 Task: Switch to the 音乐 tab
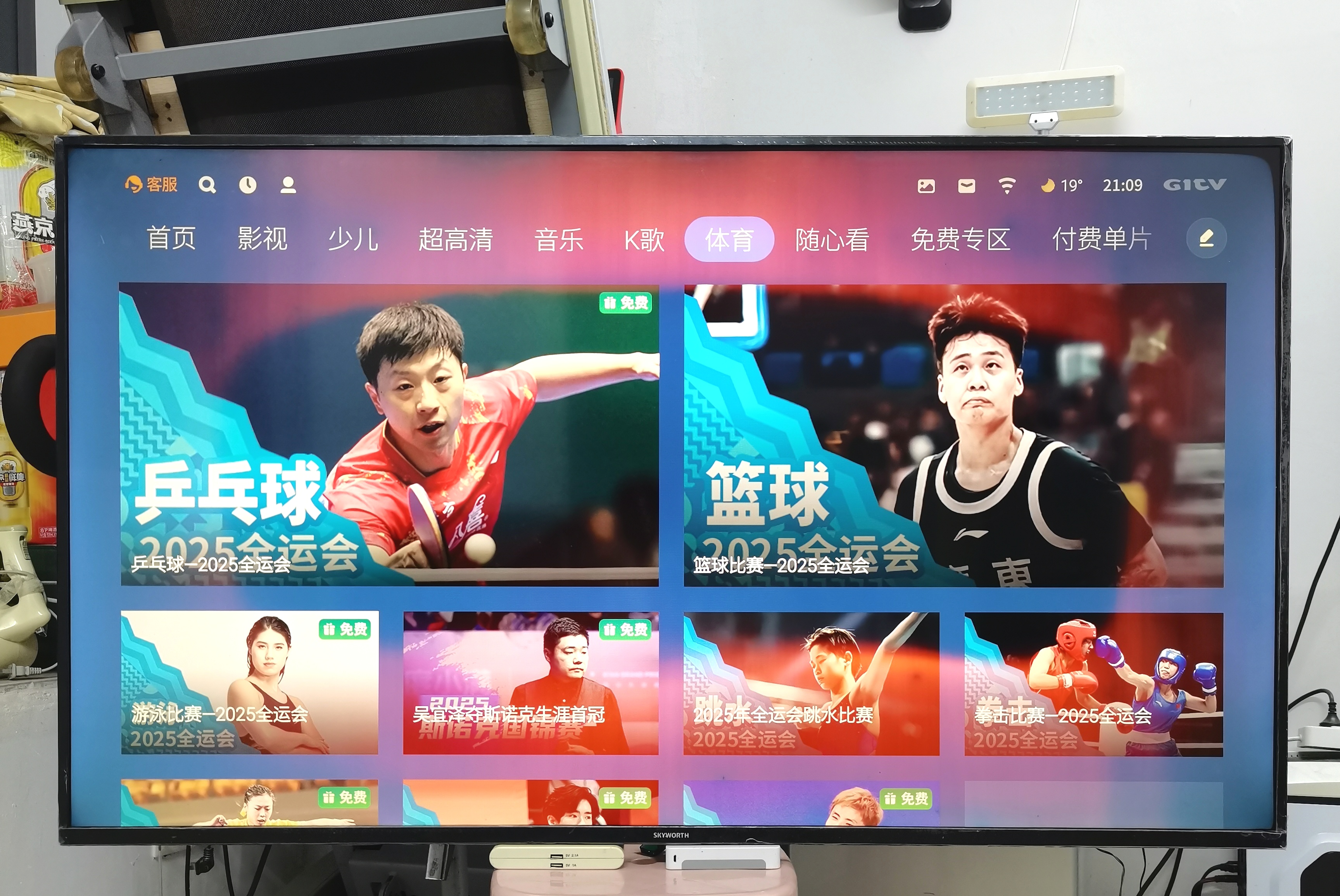tap(558, 240)
